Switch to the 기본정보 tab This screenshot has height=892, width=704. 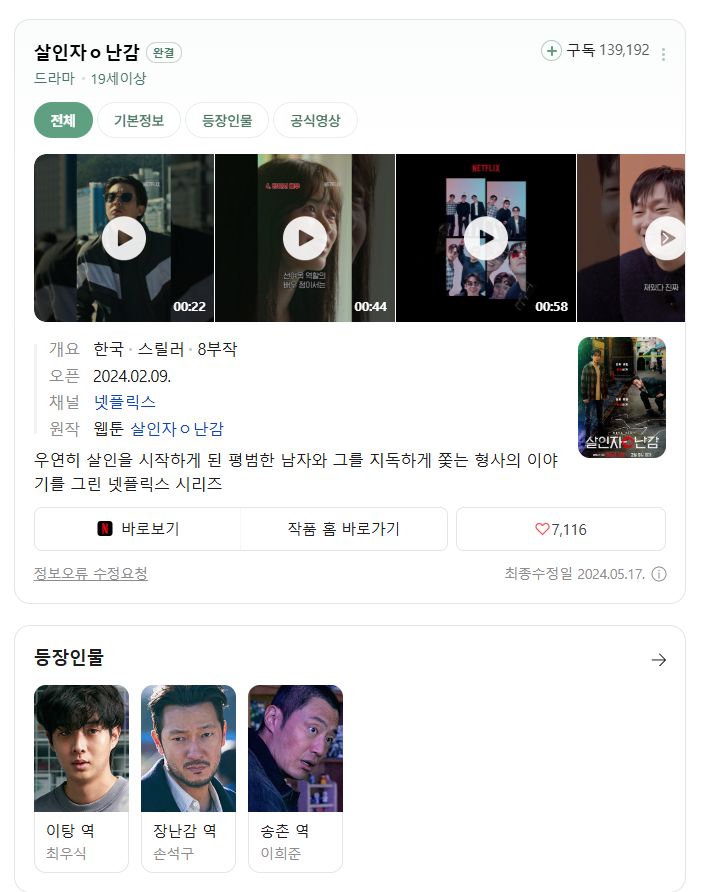(x=139, y=120)
